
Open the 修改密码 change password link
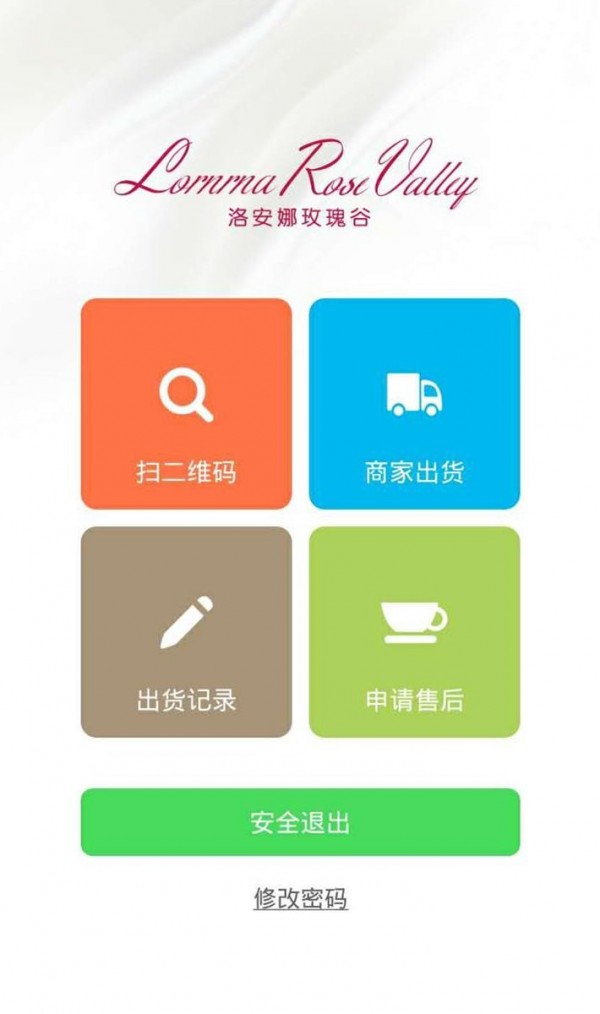[300, 898]
